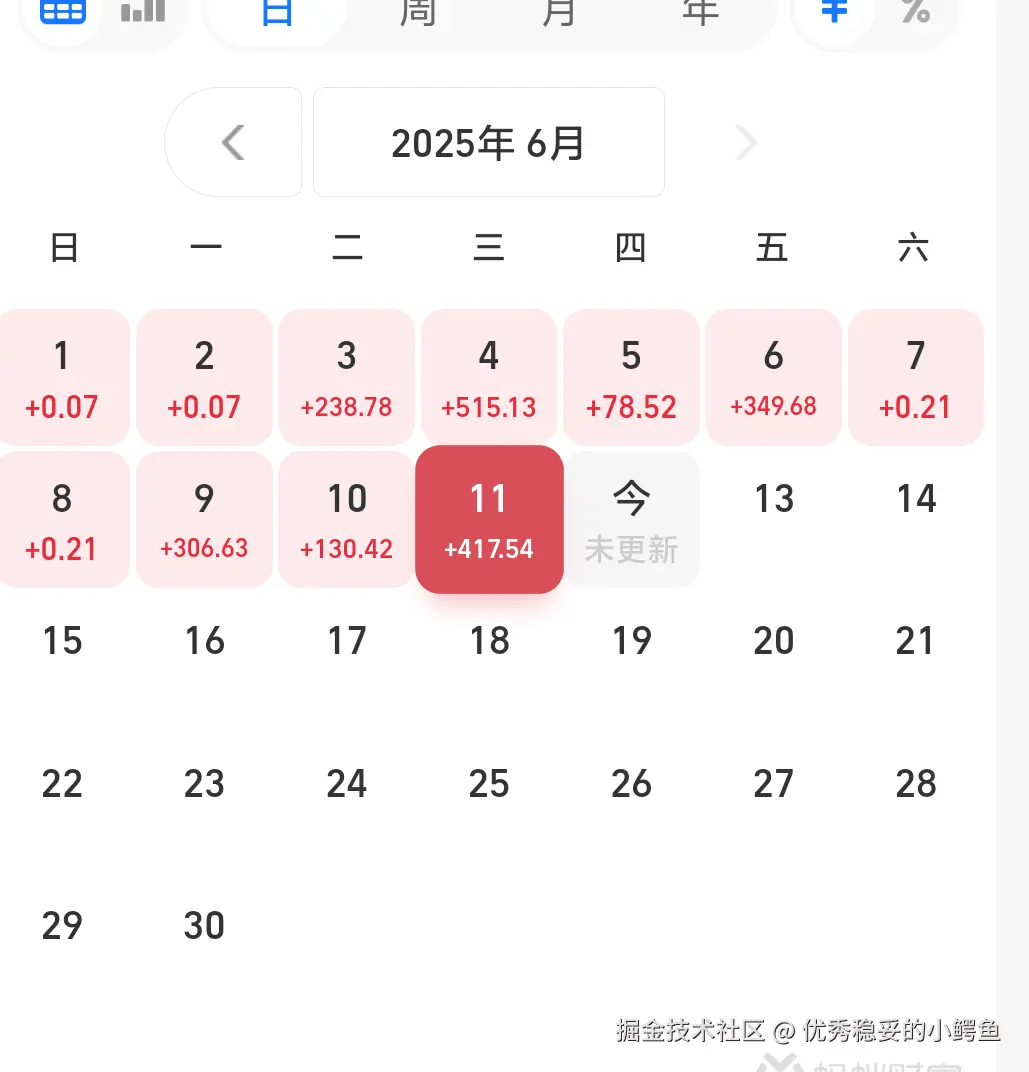Open the 月 monthly view

point(559,12)
